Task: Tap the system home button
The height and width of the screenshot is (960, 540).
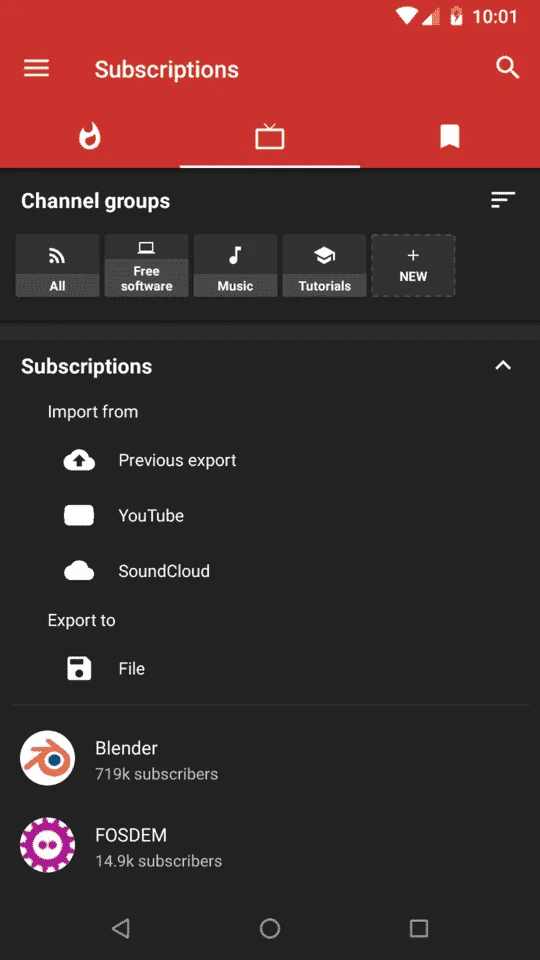Action: click(x=270, y=928)
